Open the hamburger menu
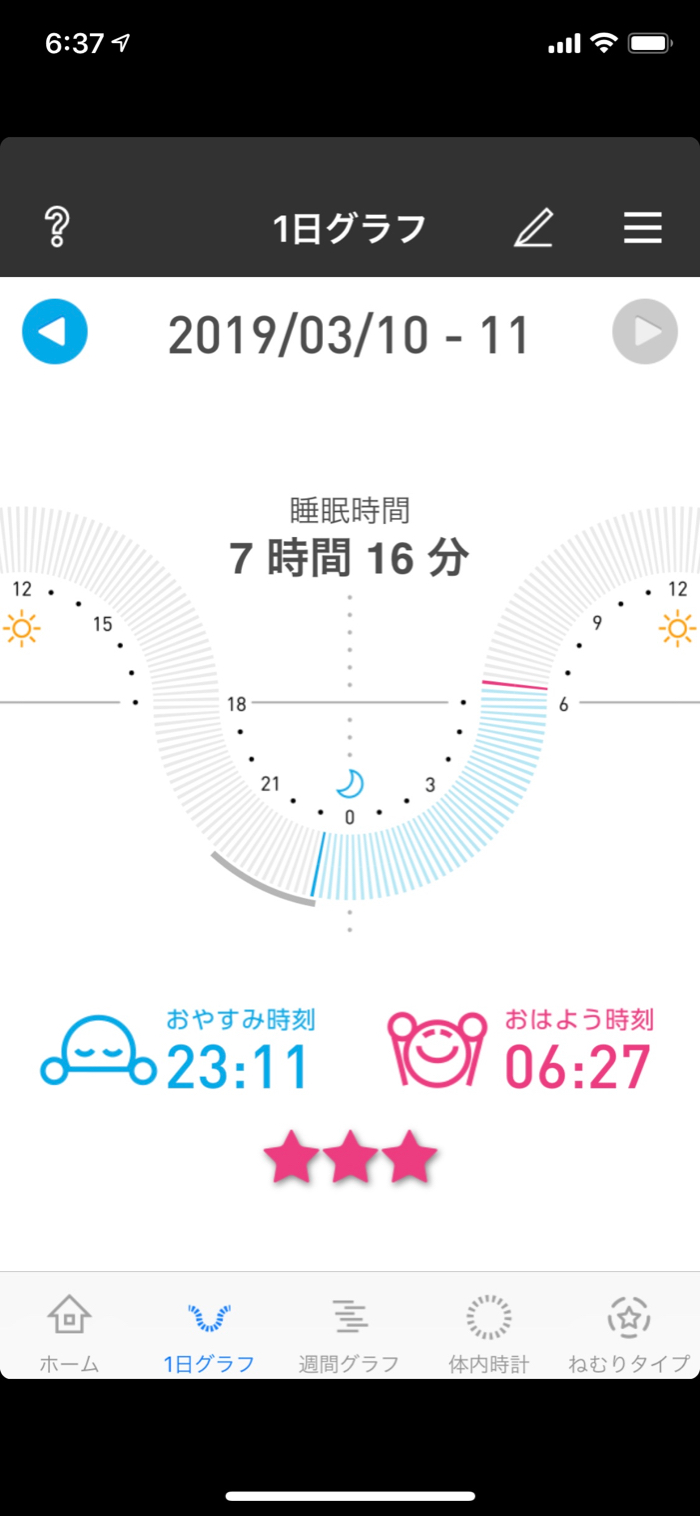Image resolution: width=700 pixels, height=1516 pixels. click(x=643, y=228)
